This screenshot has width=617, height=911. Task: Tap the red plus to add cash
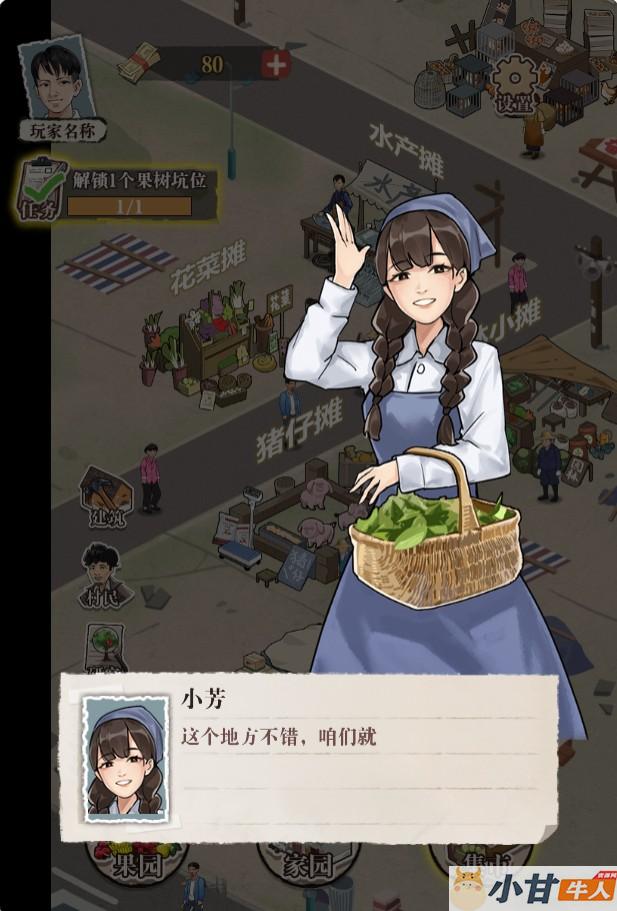275,64
